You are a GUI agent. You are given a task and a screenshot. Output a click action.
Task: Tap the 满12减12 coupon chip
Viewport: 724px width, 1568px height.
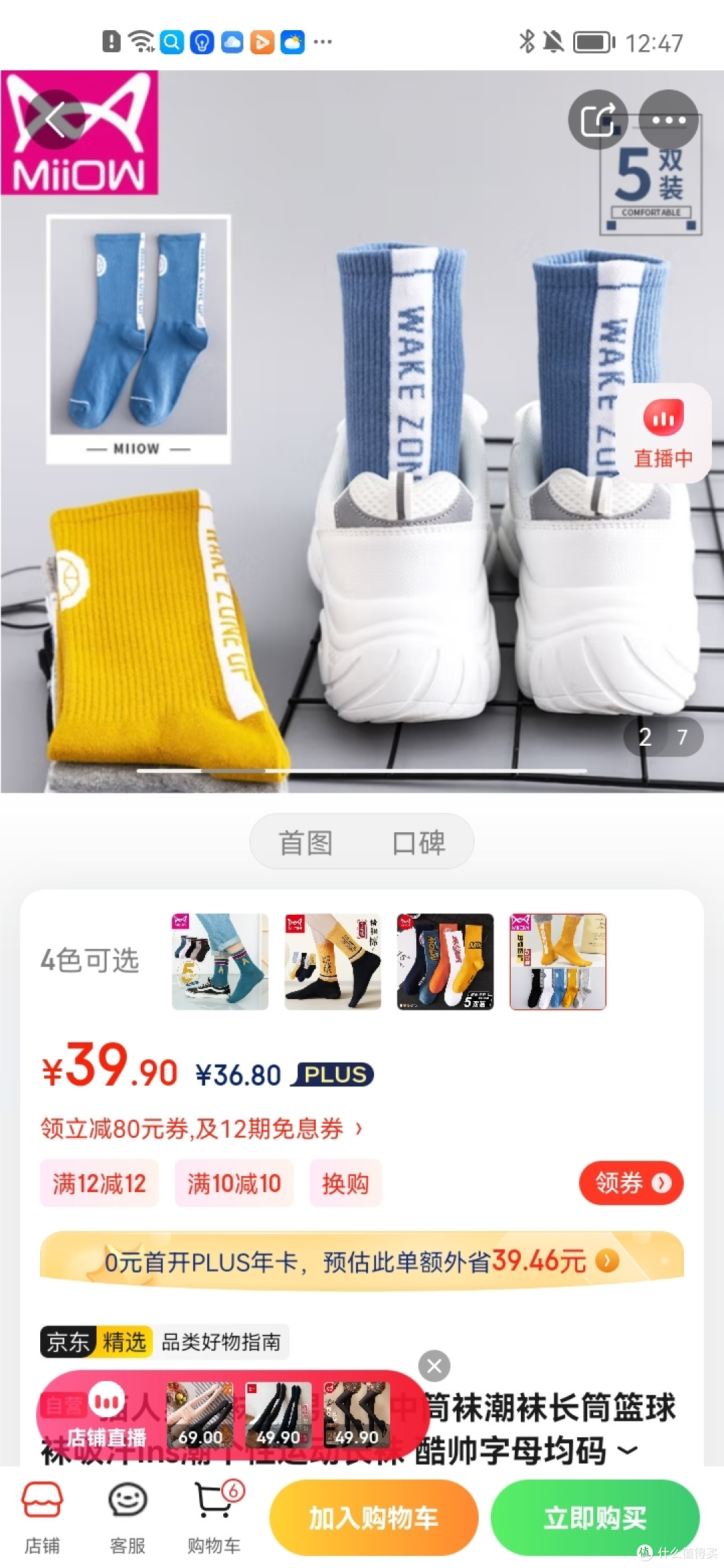pyautogui.click(x=99, y=1183)
